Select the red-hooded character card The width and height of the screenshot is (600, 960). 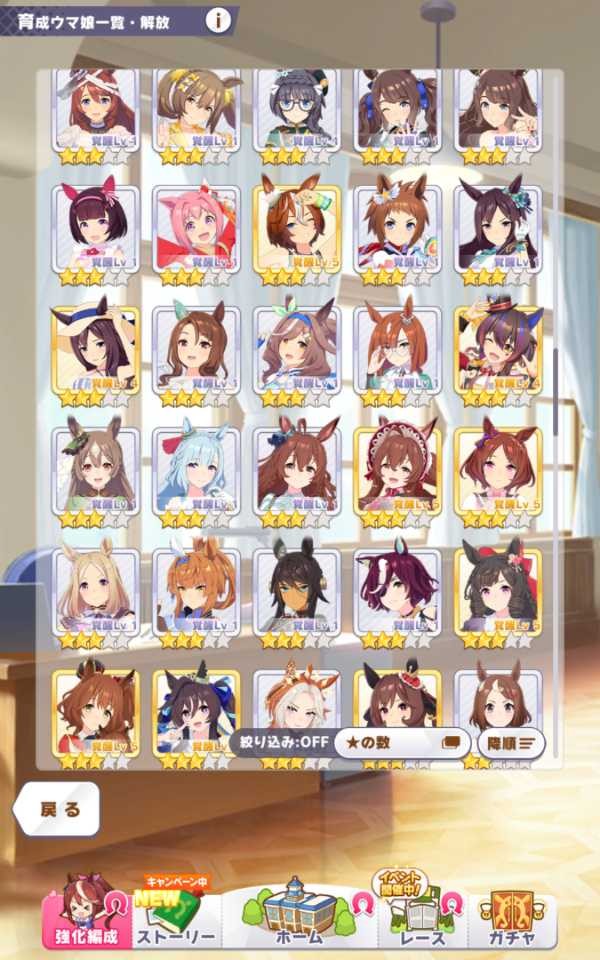398,471
